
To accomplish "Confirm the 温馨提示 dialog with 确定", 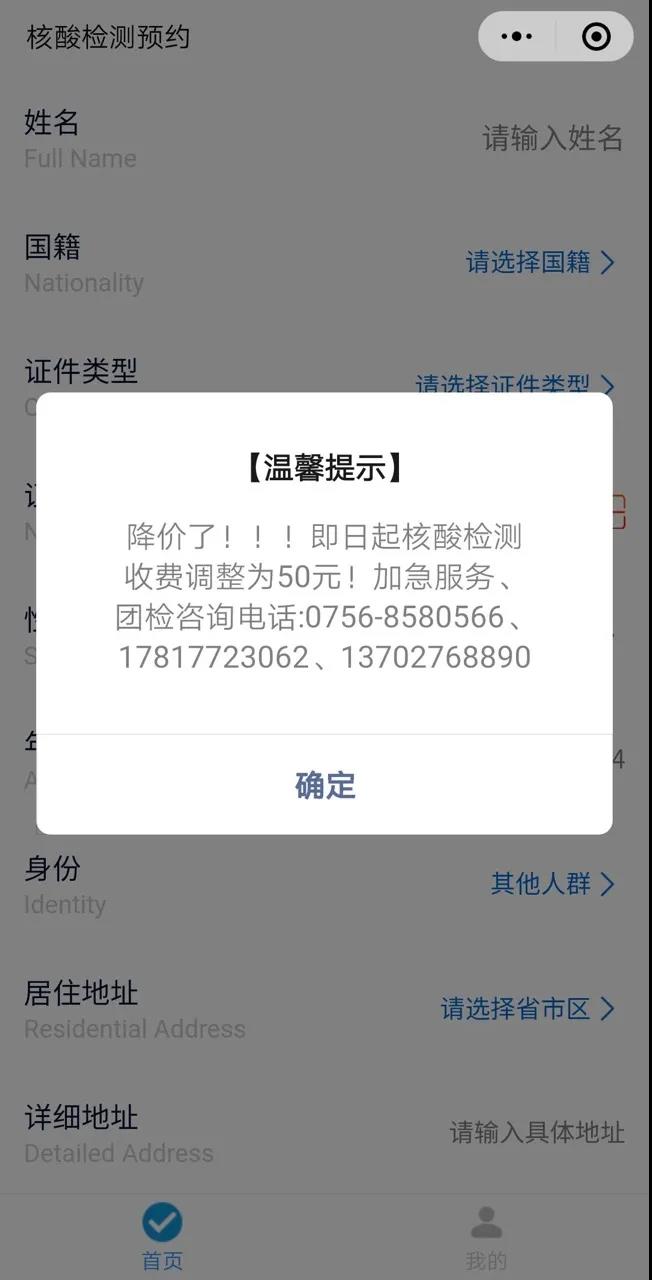I will pyautogui.click(x=325, y=785).
